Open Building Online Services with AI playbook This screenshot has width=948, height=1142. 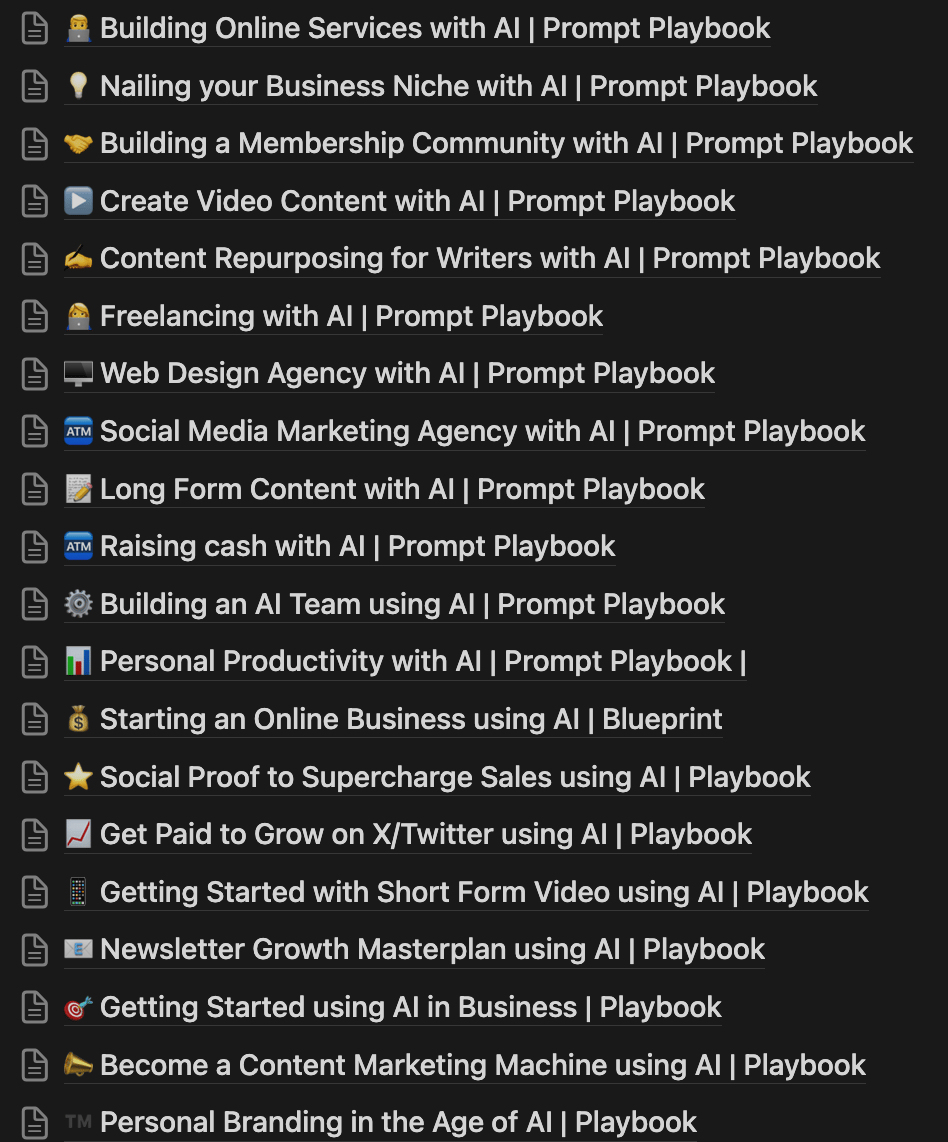point(435,28)
